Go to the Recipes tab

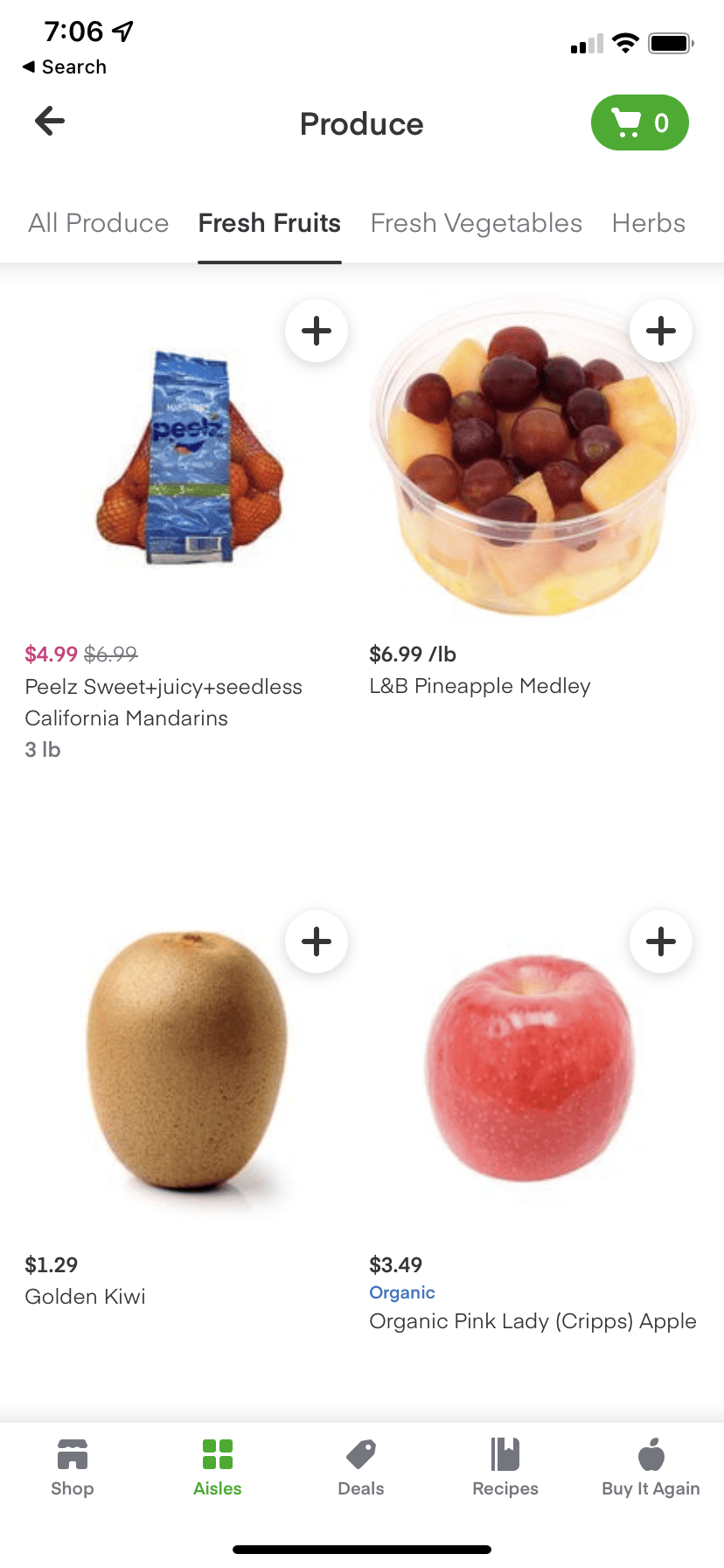tap(505, 1467)
